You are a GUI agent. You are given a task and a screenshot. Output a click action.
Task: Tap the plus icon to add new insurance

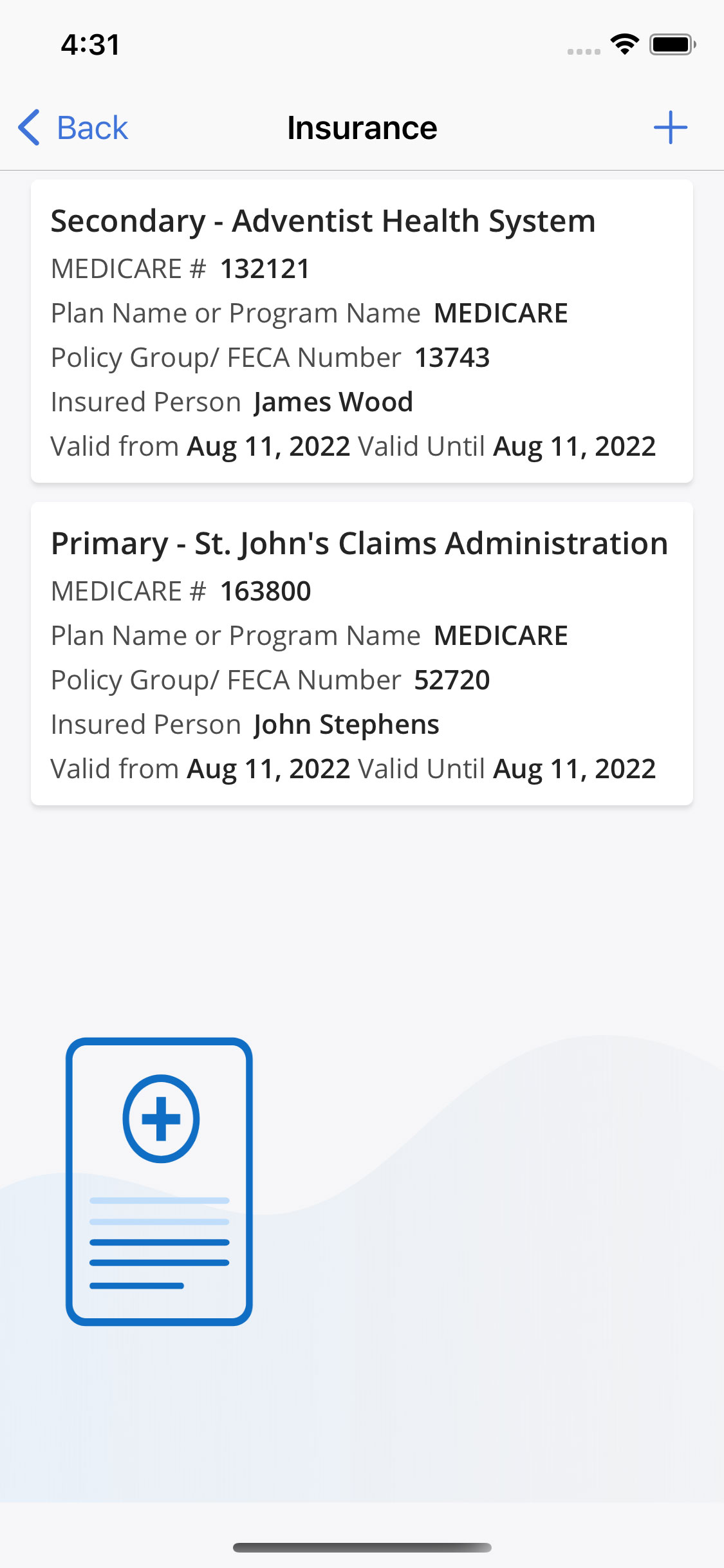[669, 127]
